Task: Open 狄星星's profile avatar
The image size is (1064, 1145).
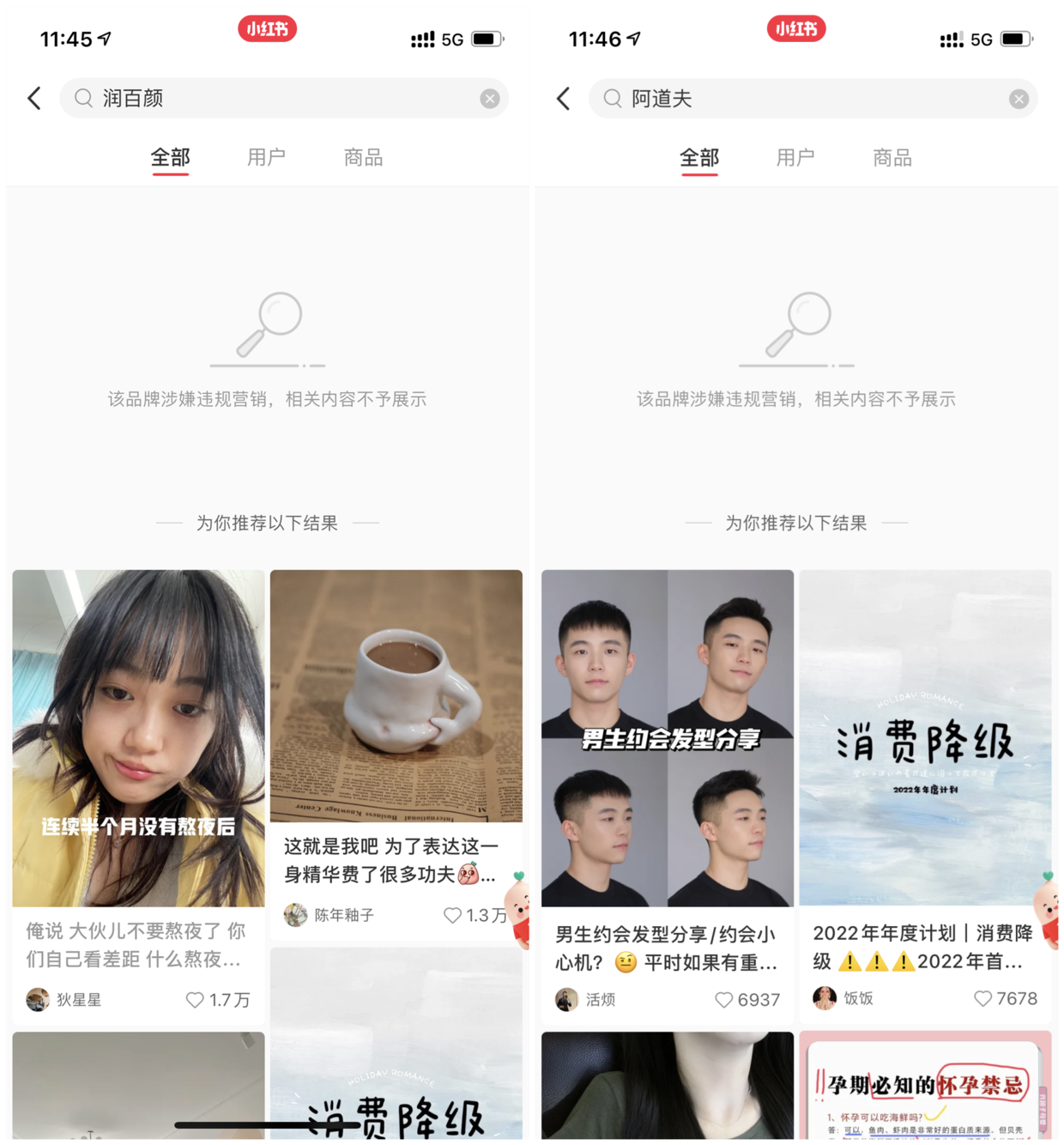Action: tap(37, 999)
